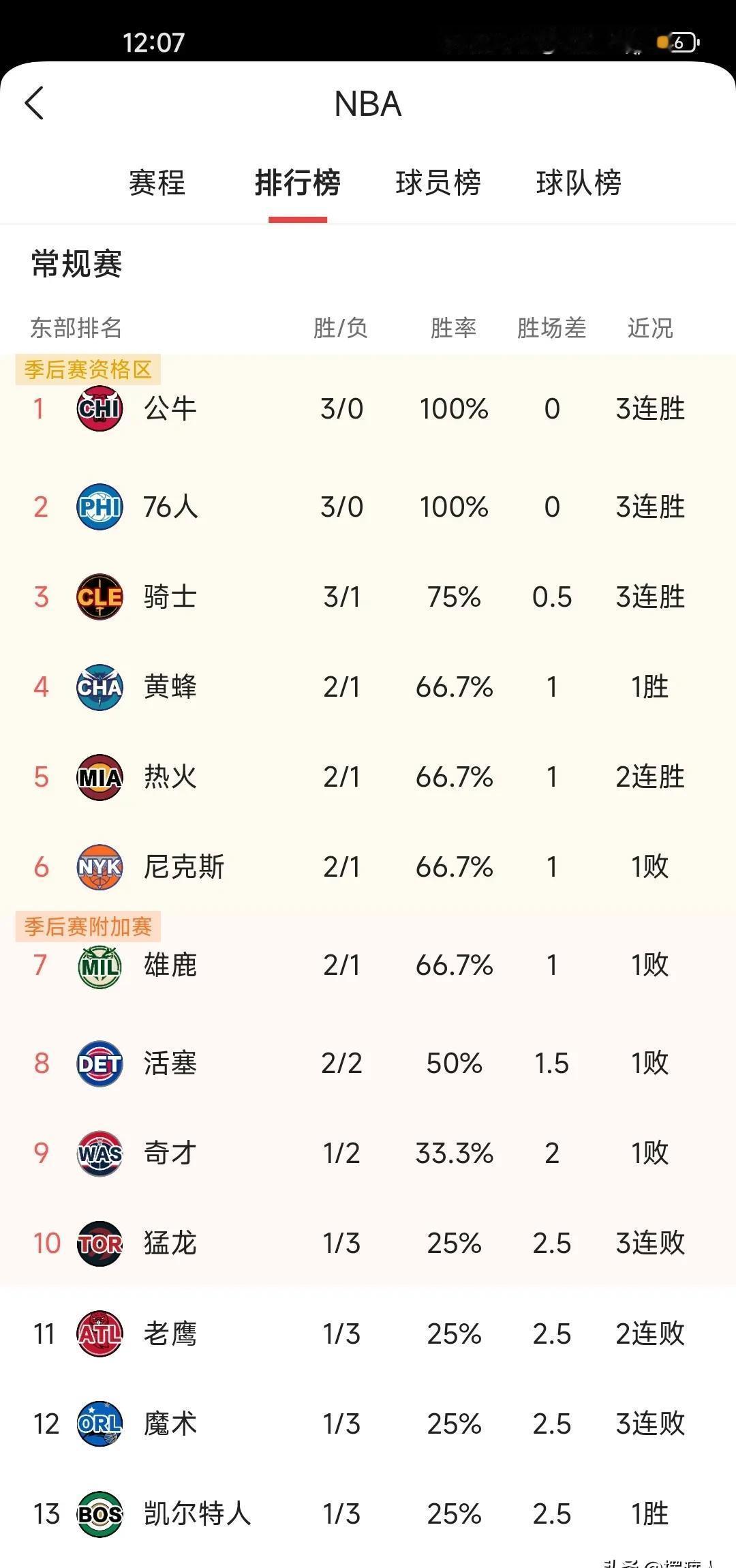Click the Wizards (WAS) logo

[x=99, y=1152]
